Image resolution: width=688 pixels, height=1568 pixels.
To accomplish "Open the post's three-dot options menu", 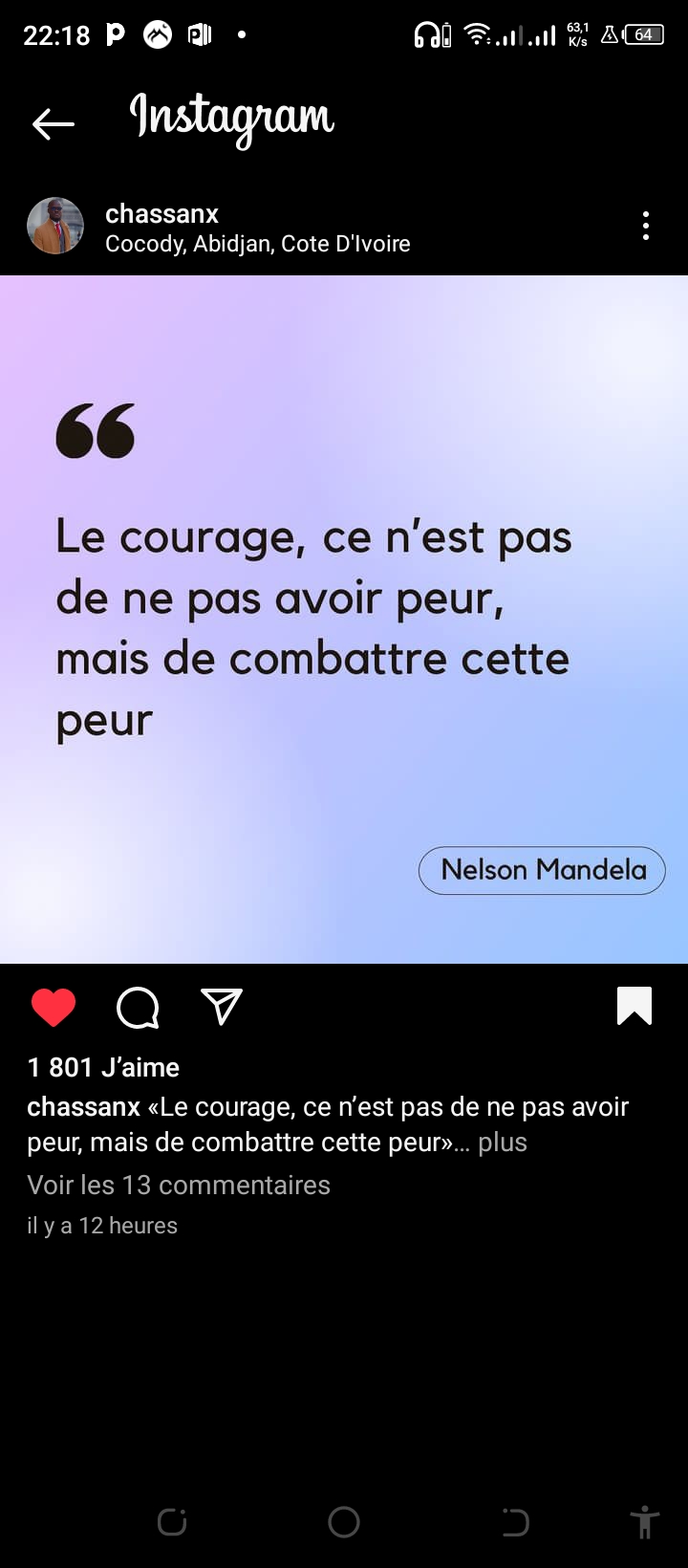I will tap(646, 227).
